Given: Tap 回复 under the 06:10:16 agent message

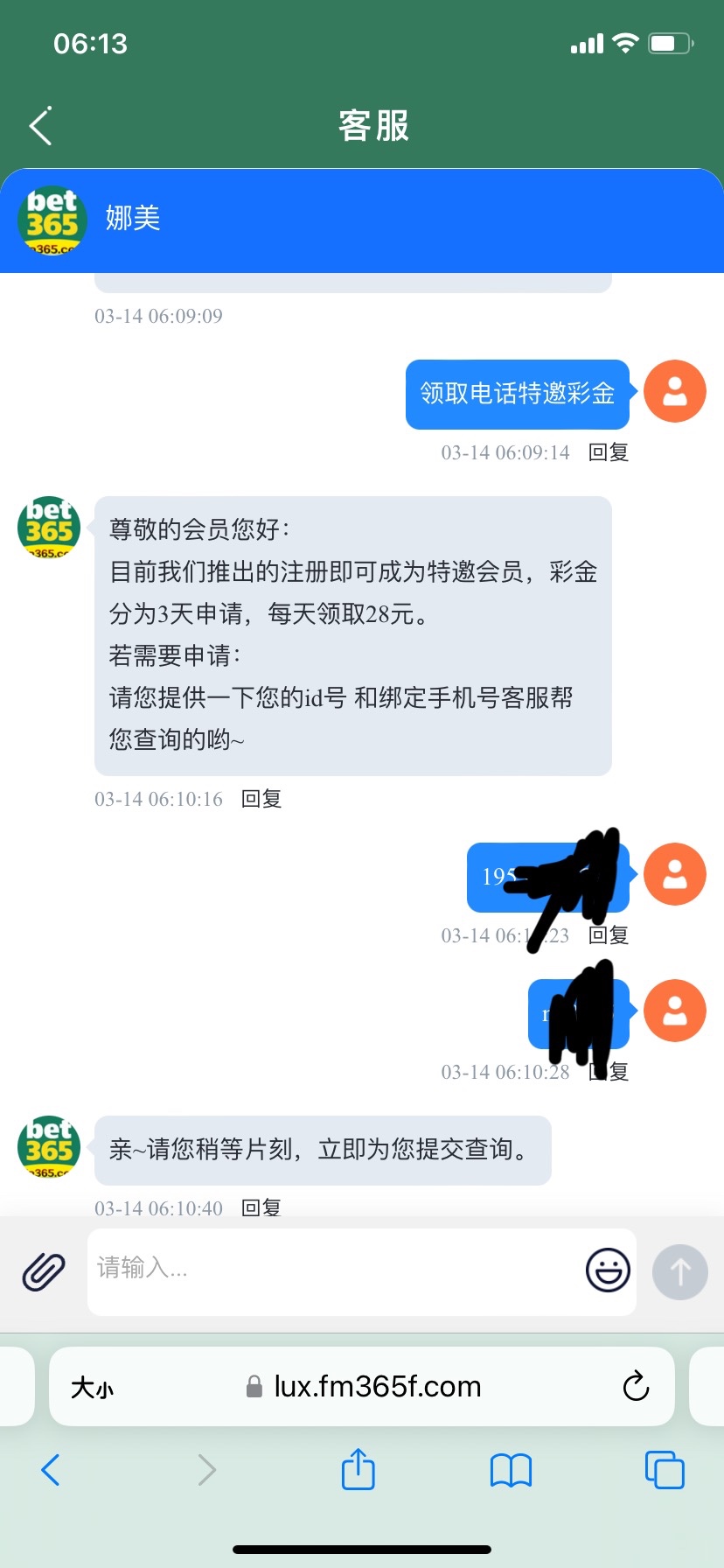Looking at the screenshot, I should pos(261,799).
